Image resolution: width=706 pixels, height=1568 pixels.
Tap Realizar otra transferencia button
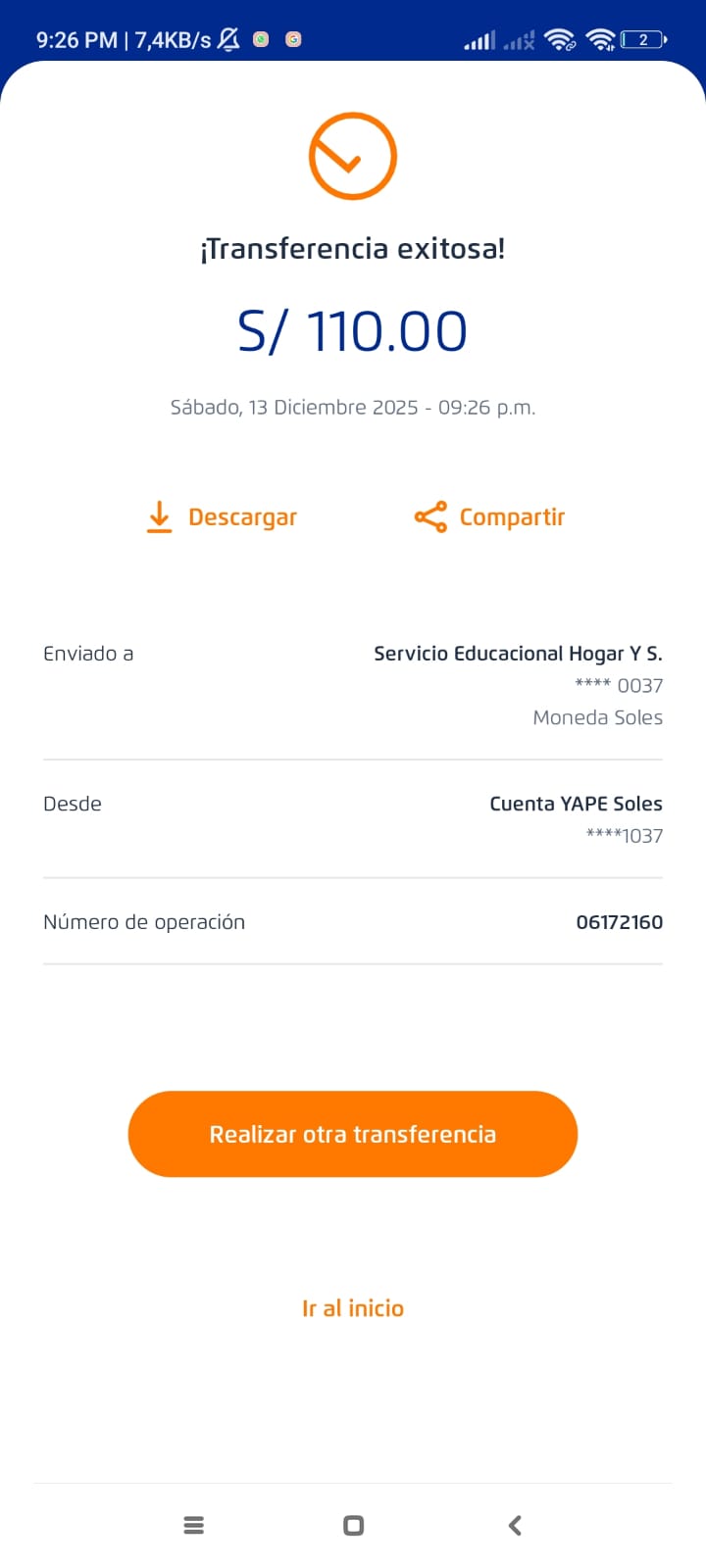coord(352,1134)
